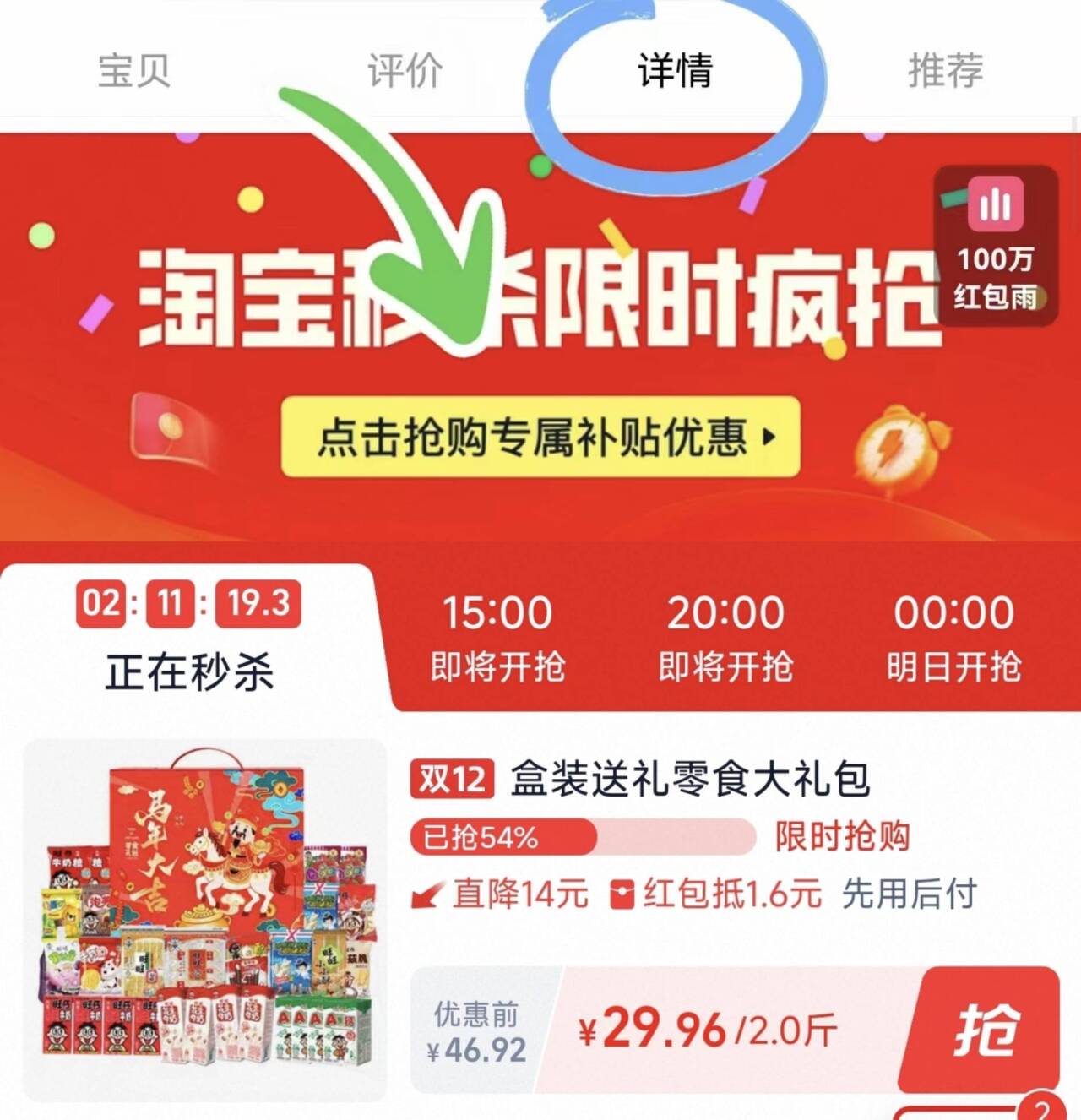Open the 盒装送礼零食大礼包 product image
The height and width of the screenshot is (1120, 1081).
click(x=204, y=916)
